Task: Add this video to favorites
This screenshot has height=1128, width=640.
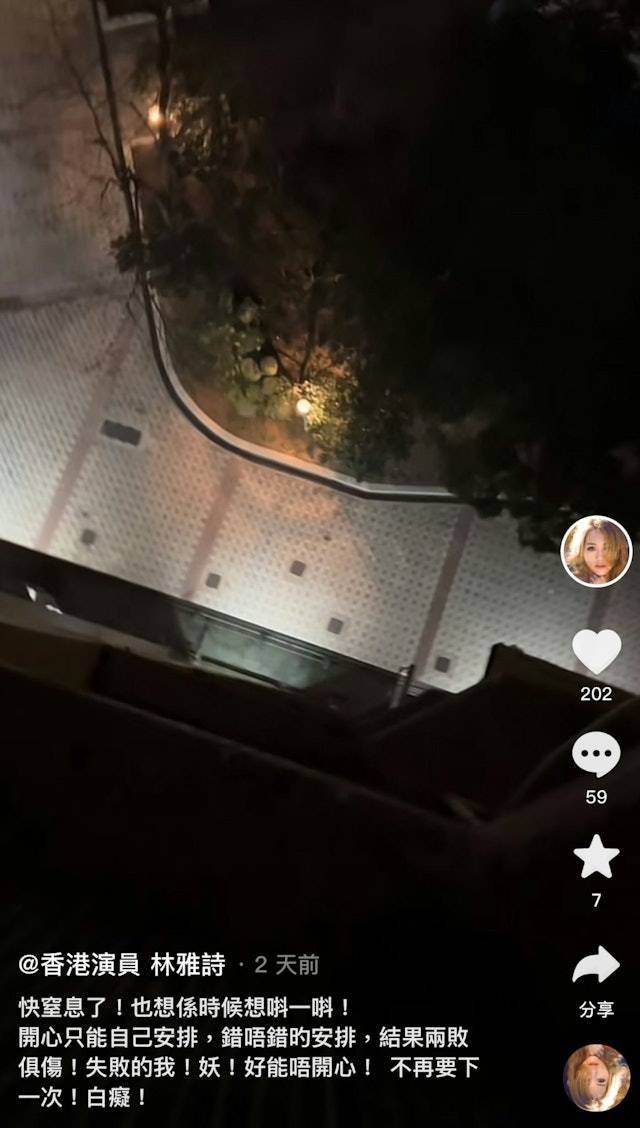Action: [596, 858]
